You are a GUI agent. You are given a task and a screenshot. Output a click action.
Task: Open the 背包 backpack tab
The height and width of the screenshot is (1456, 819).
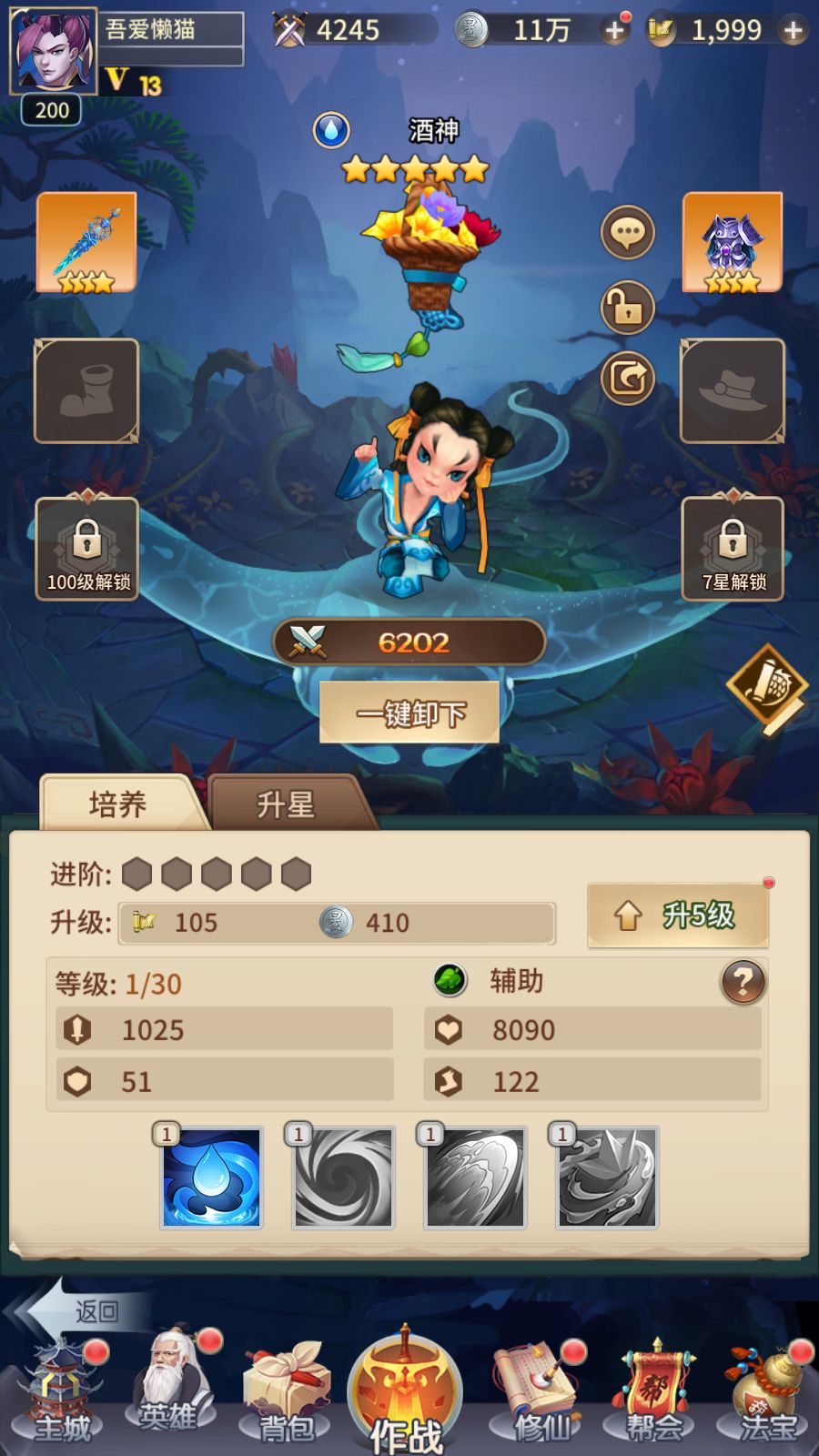point(286,1397)
